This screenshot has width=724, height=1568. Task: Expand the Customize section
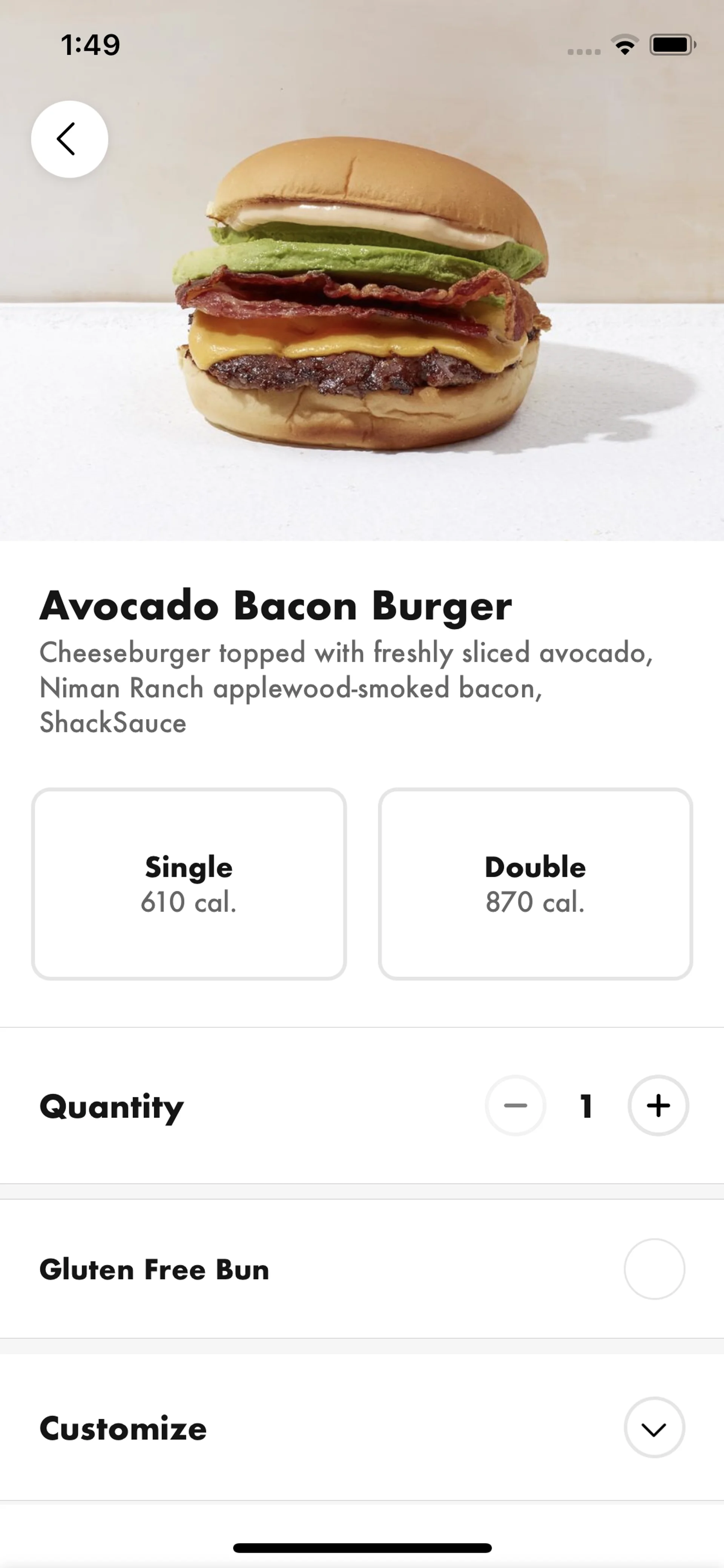[x=654, y=1428]
